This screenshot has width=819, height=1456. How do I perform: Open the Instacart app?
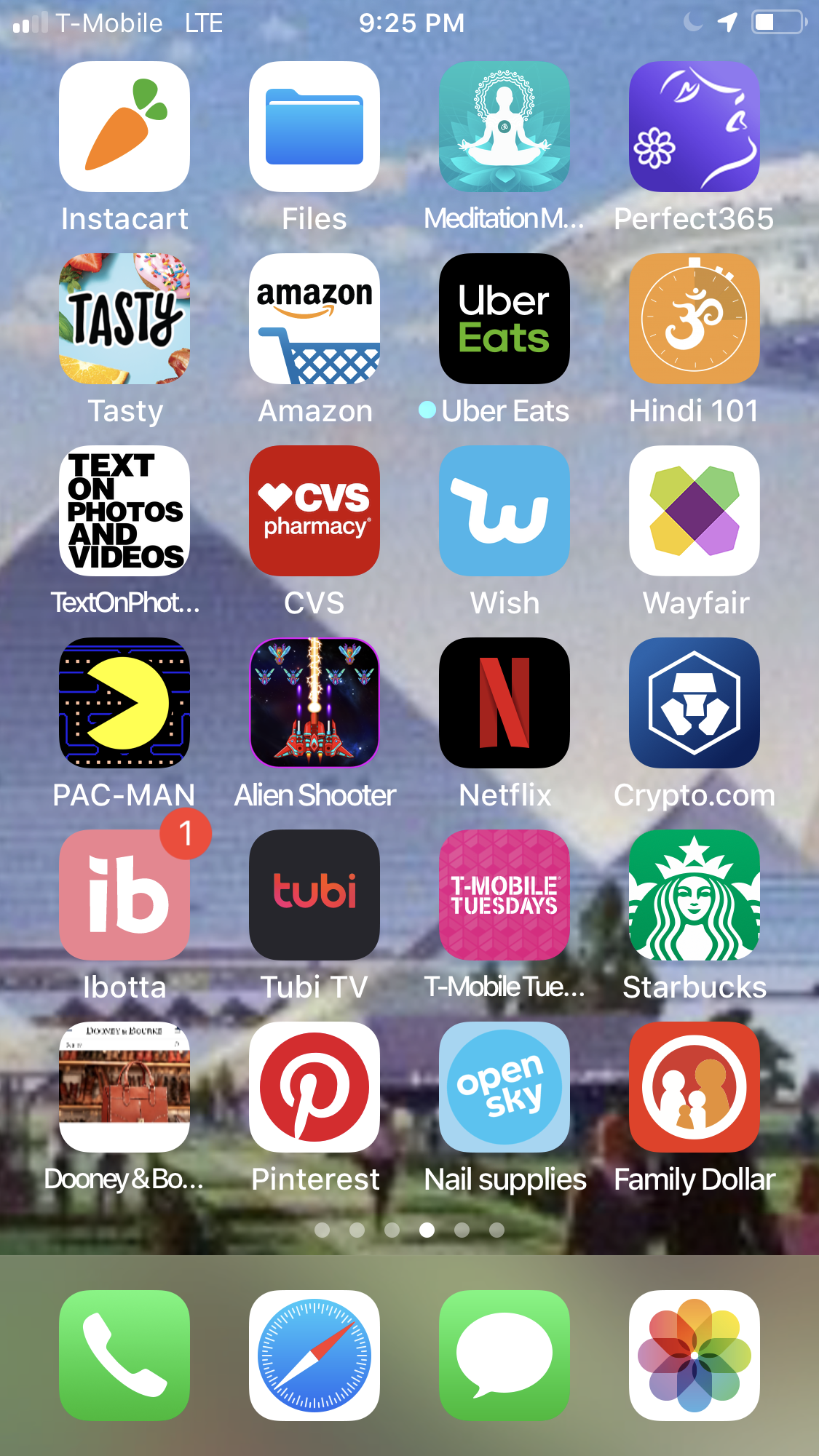coord(124,127)
